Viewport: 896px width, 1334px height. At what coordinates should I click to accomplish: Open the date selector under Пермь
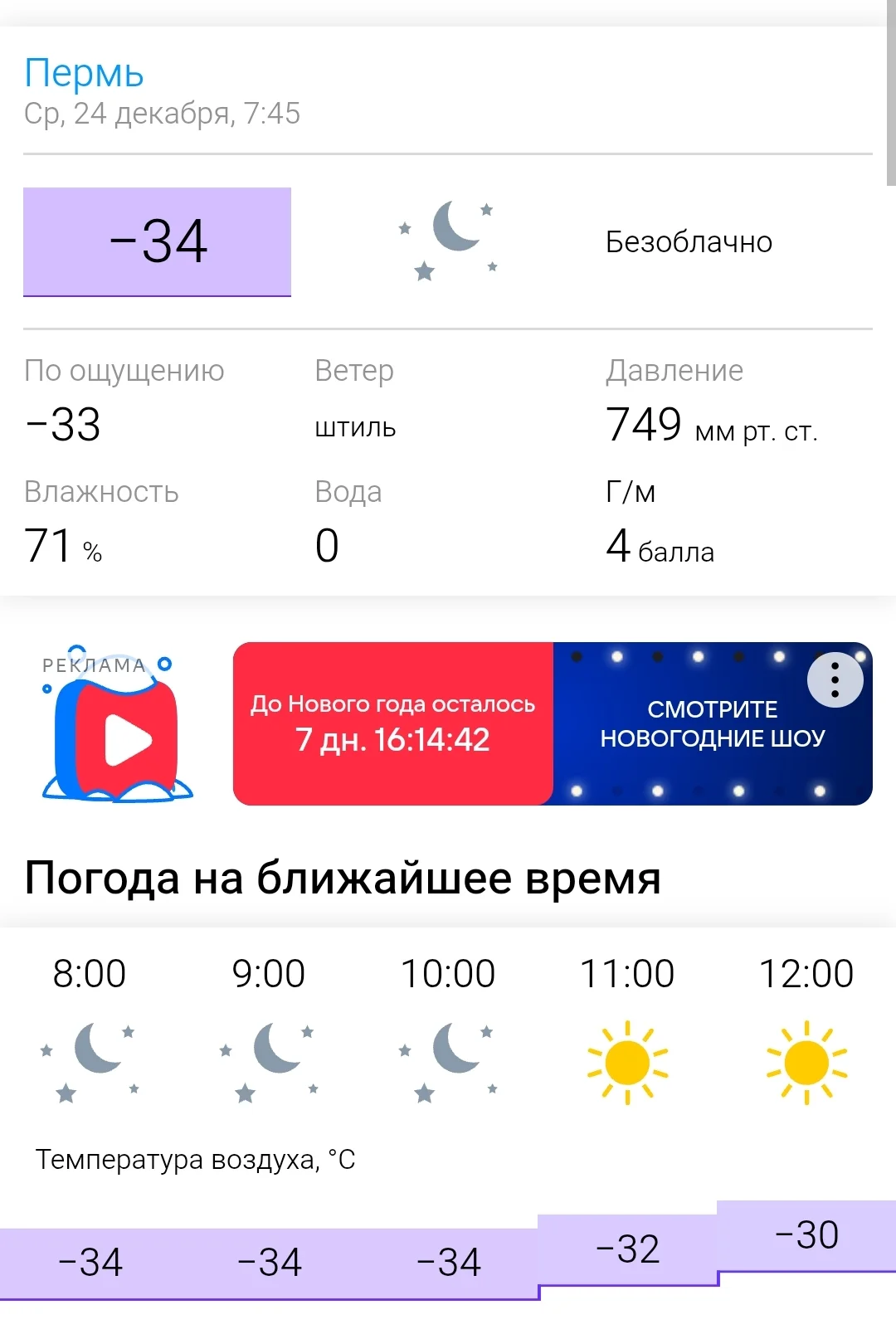pos(162,114)
